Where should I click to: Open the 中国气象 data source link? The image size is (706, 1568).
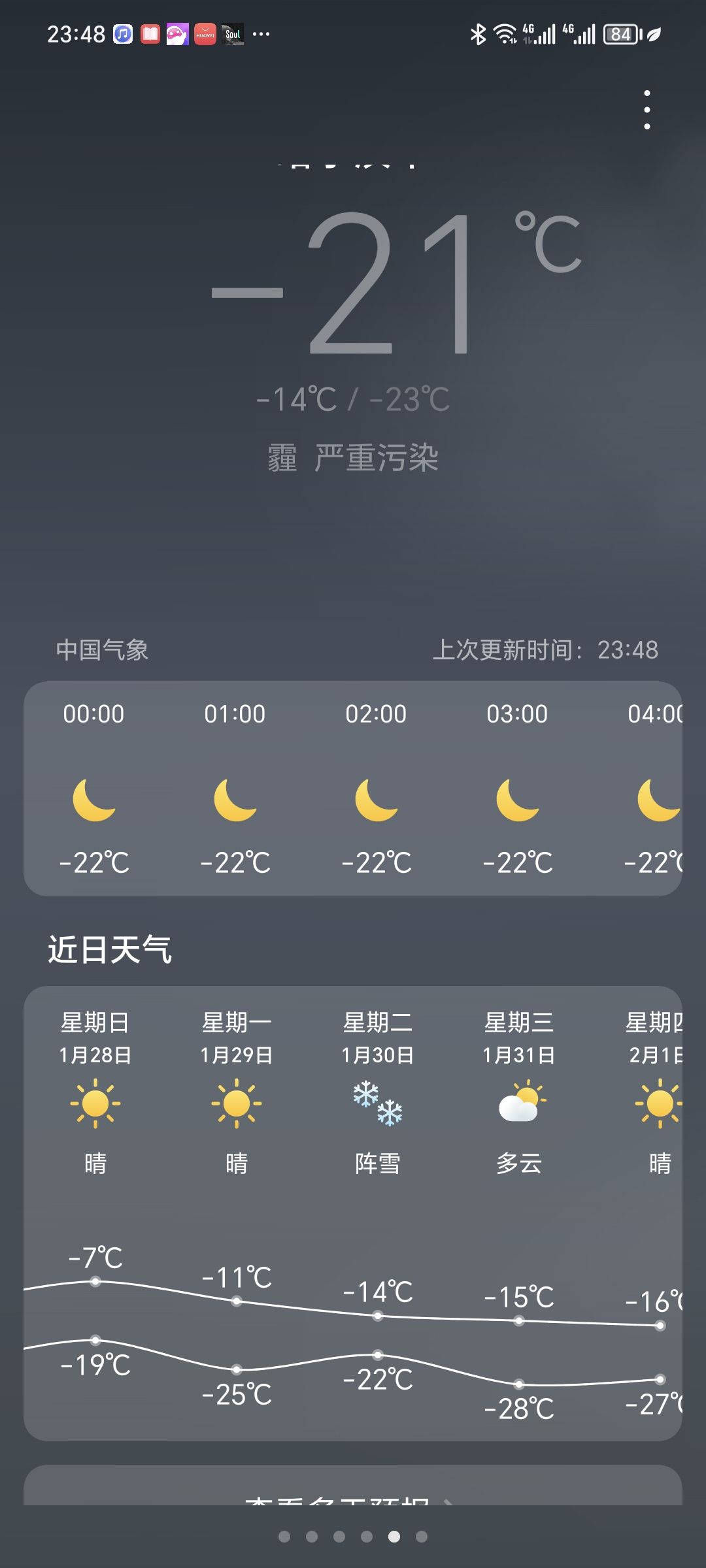coord(102,650)
